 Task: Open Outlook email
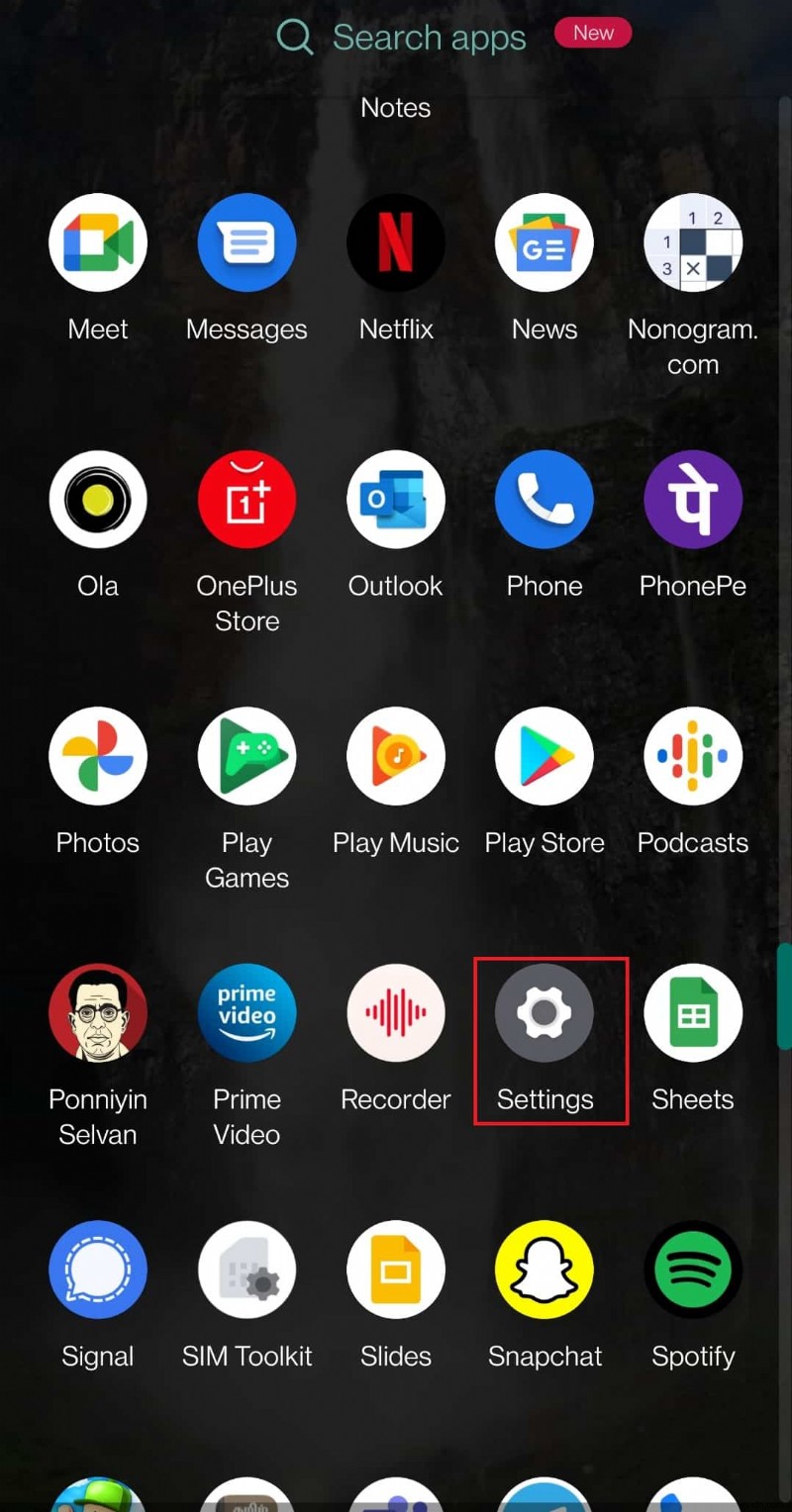pos(396,499)
